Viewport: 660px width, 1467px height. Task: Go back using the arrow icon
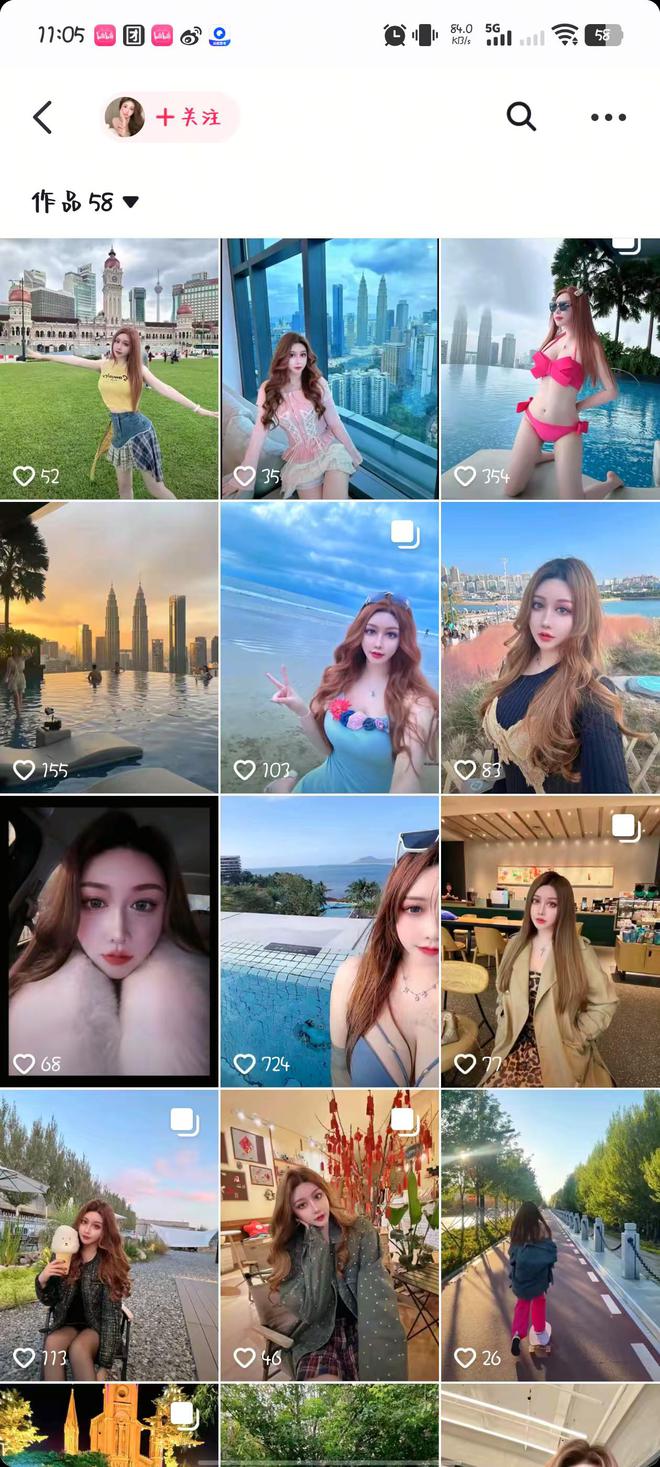click(x=42, y=117)
